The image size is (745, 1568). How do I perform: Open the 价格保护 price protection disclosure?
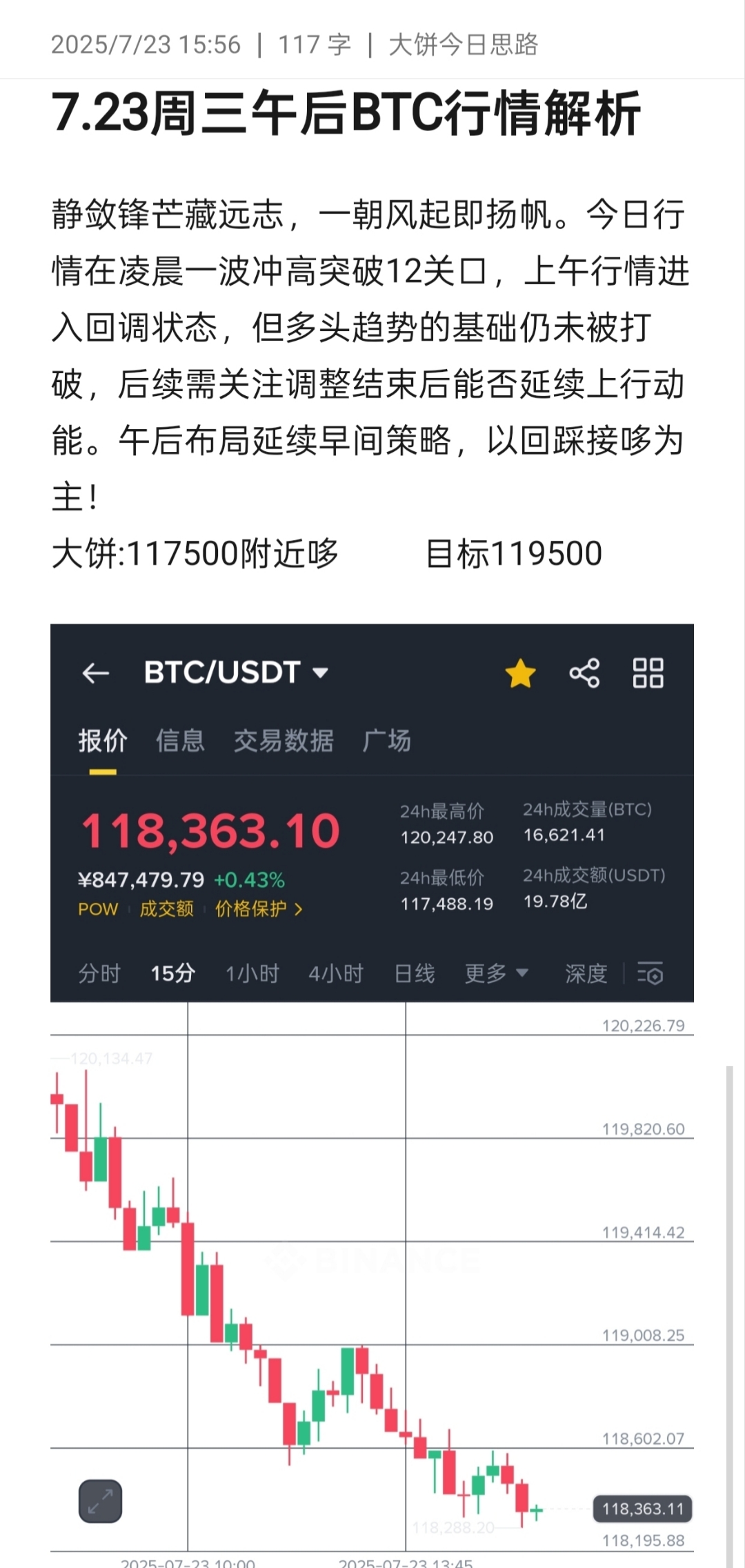click(x=255, y=909)
